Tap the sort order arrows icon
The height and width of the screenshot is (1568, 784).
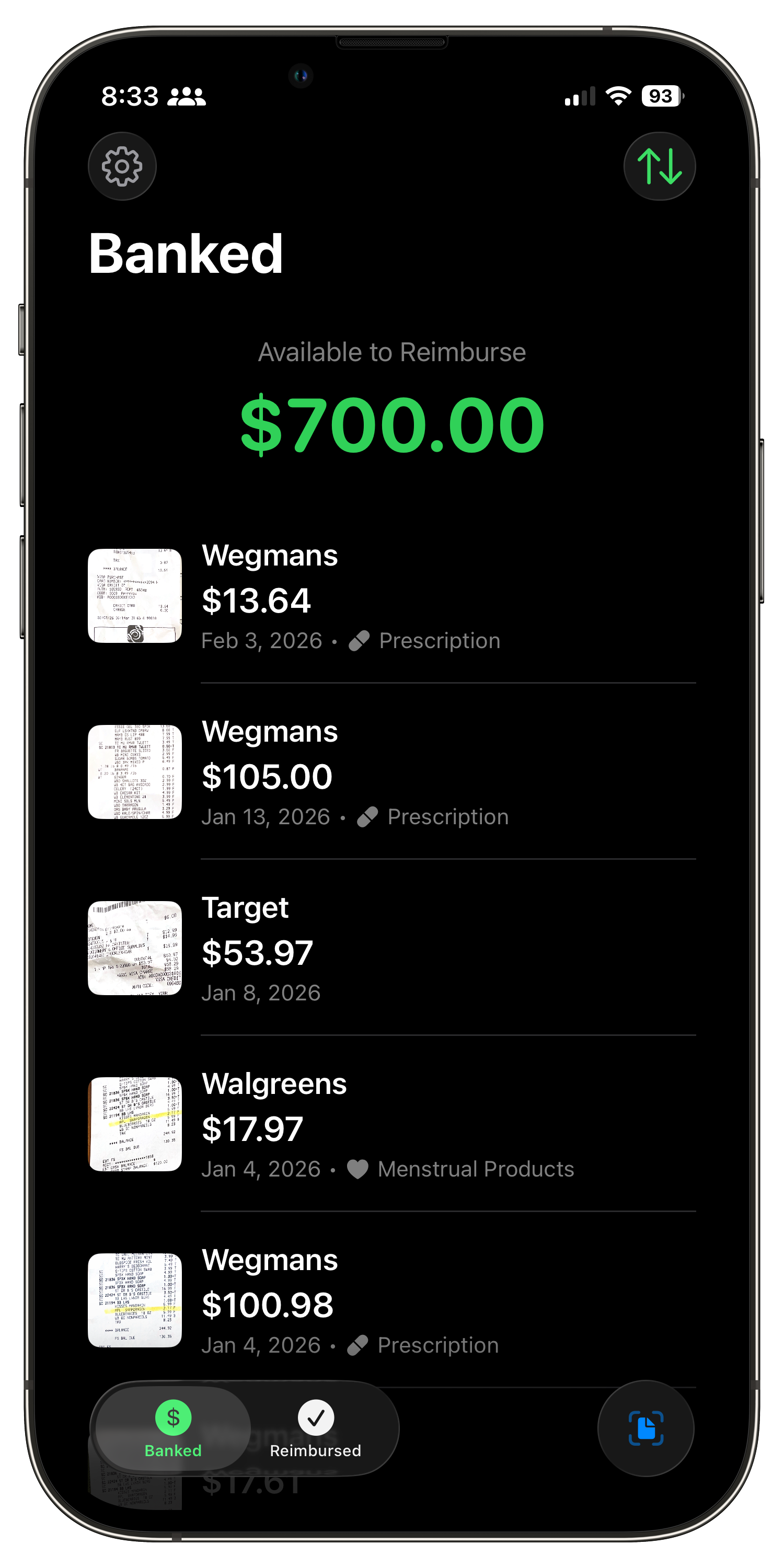point(660,166)
